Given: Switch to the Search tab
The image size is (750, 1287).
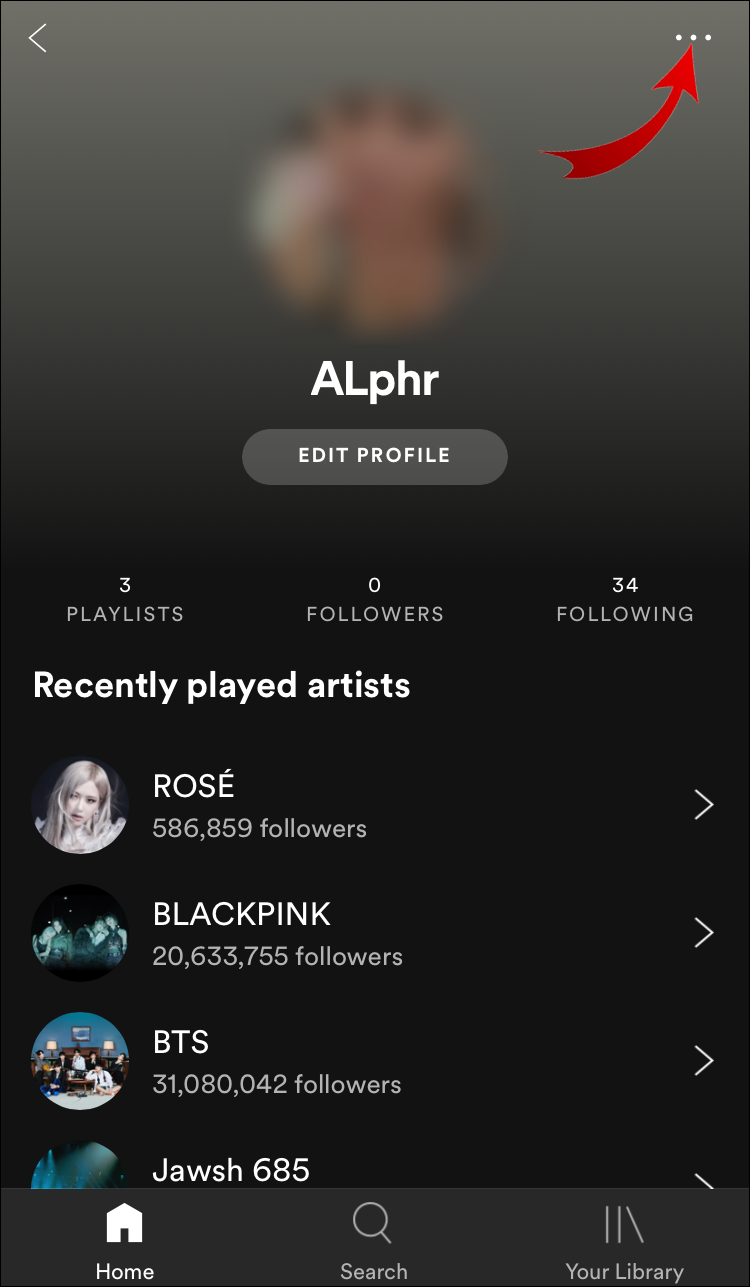Looking at the screenshot, I should point(374,1242).
